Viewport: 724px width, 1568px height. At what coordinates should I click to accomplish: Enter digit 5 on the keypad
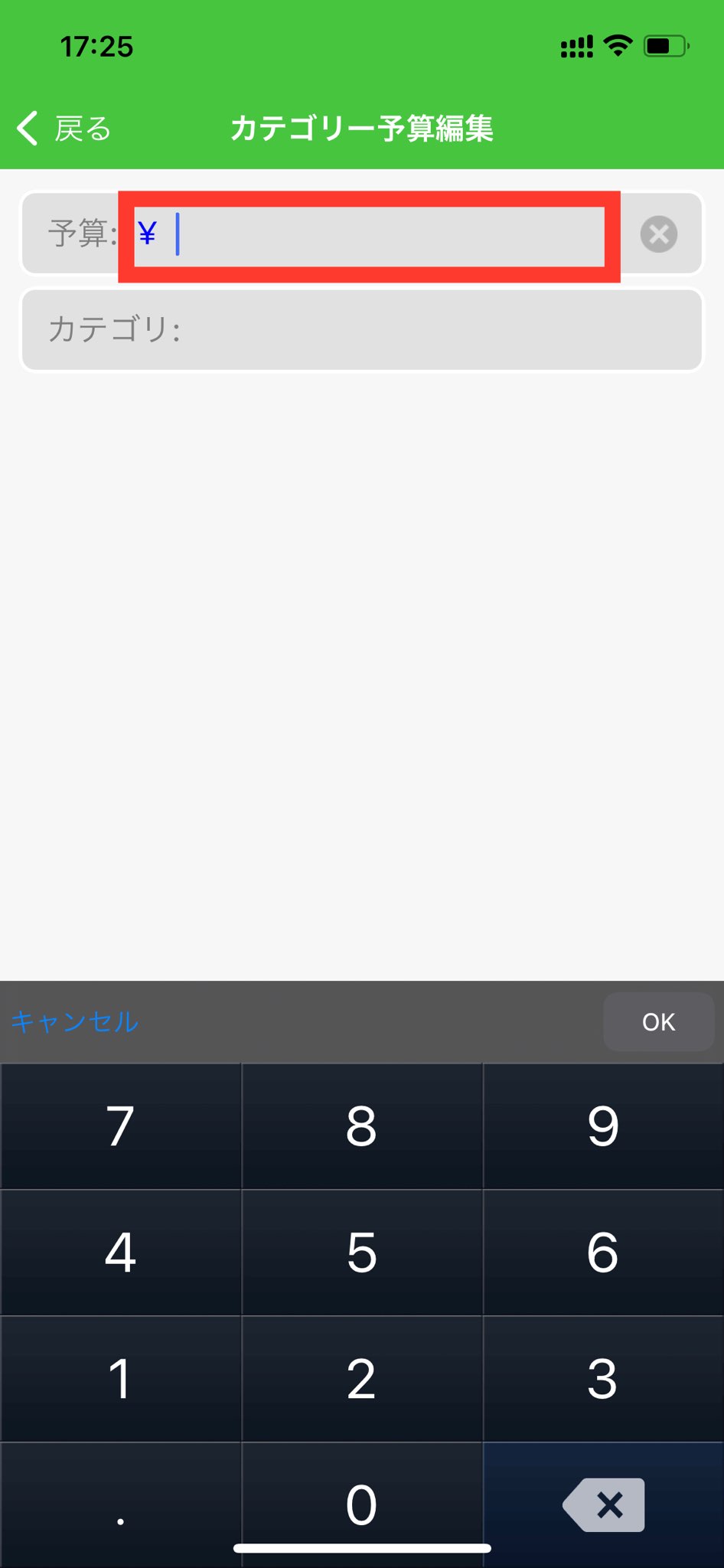pos(361,1253)
